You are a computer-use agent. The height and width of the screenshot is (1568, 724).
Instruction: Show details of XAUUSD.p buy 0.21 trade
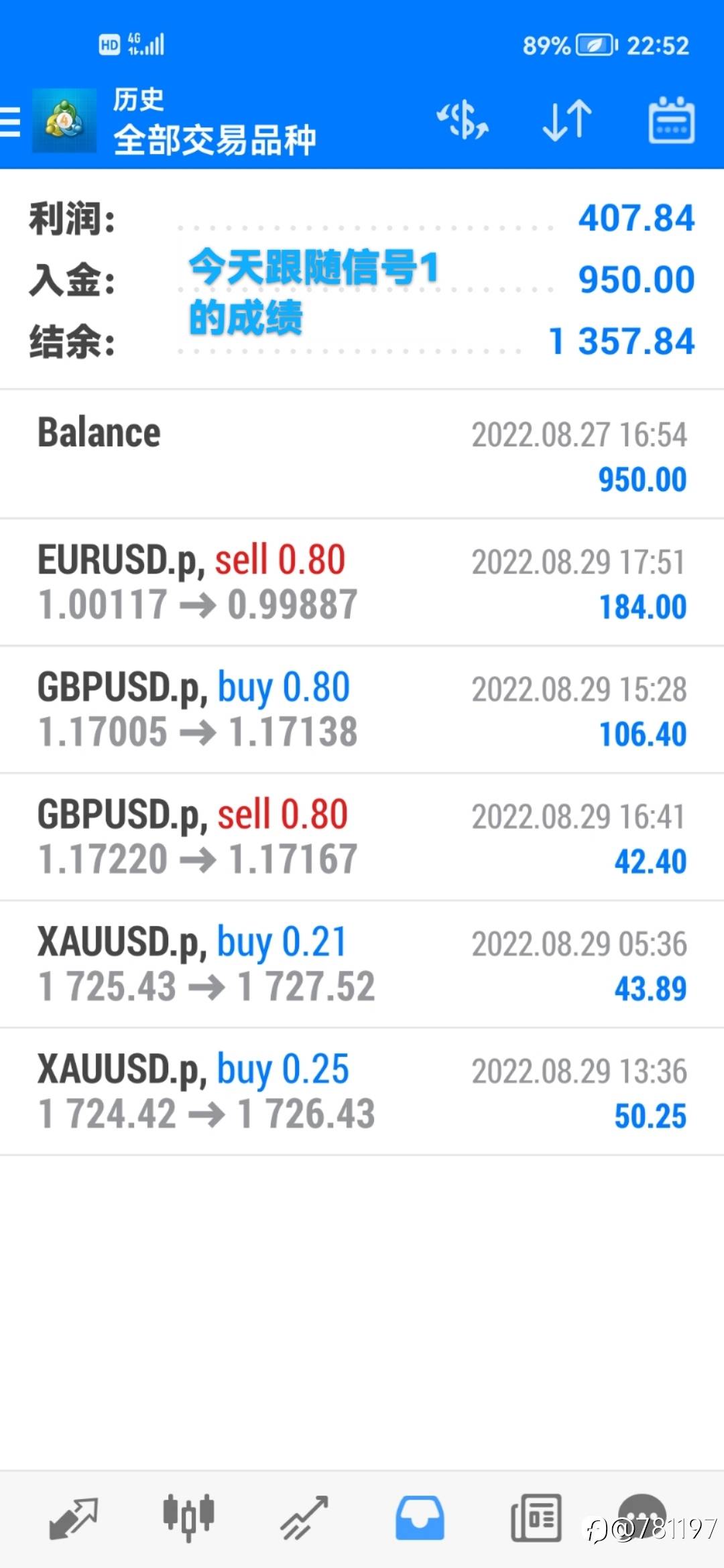click(362, 964)
